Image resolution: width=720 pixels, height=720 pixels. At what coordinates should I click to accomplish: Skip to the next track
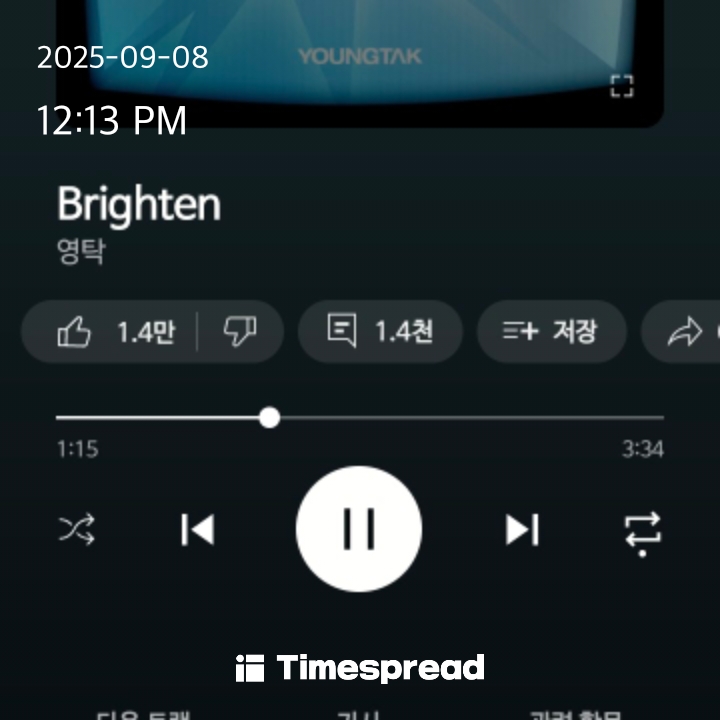click(x=522, y=529)
